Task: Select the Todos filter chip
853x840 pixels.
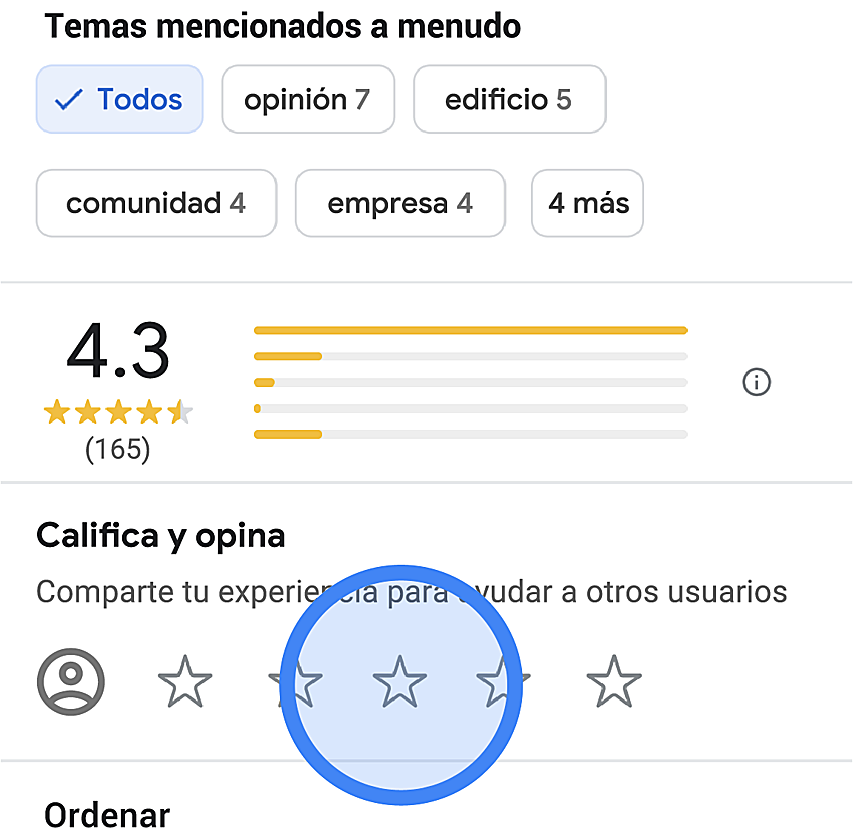Action: point(119,100)
